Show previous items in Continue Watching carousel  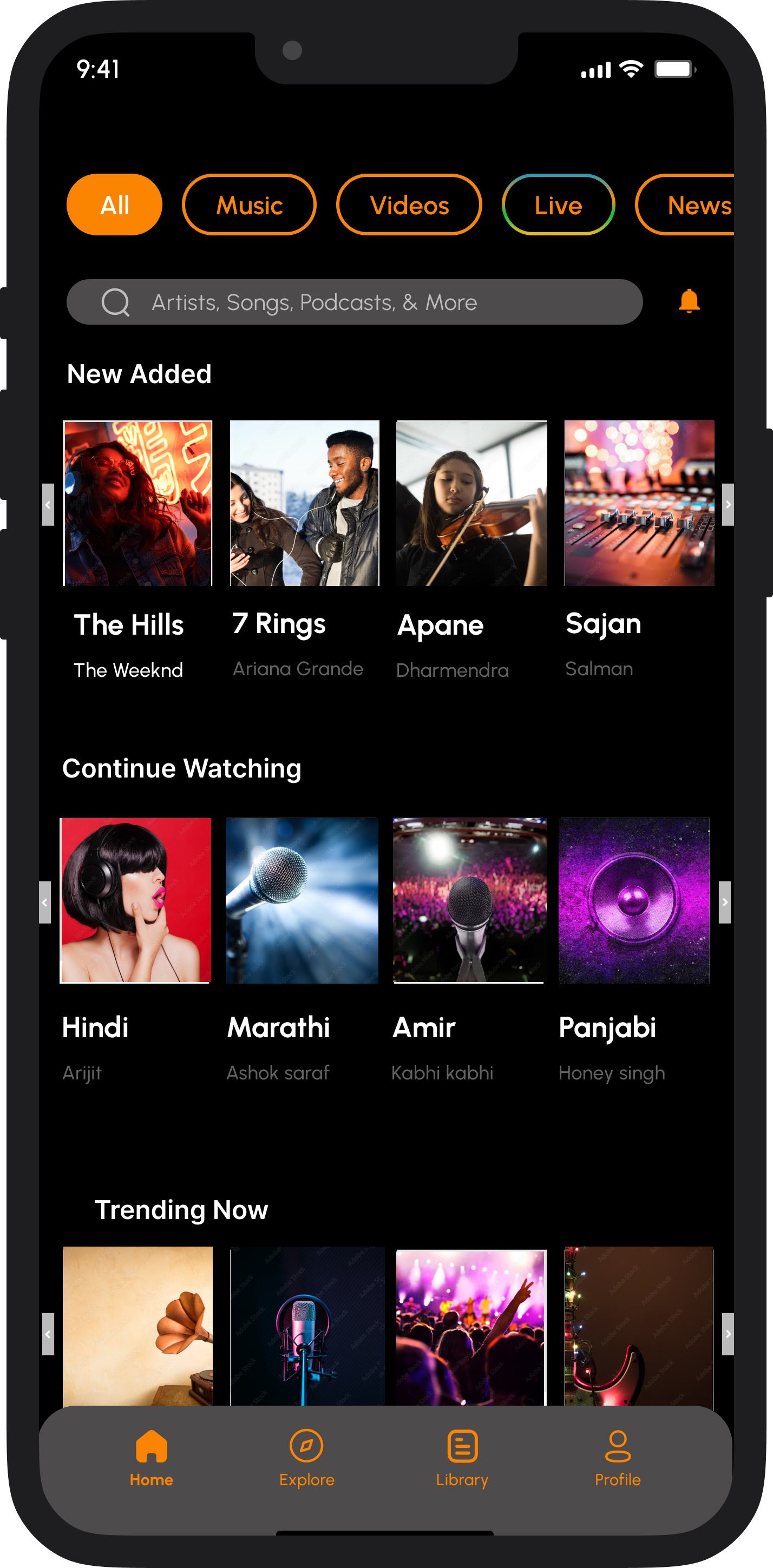click(44, 902)
